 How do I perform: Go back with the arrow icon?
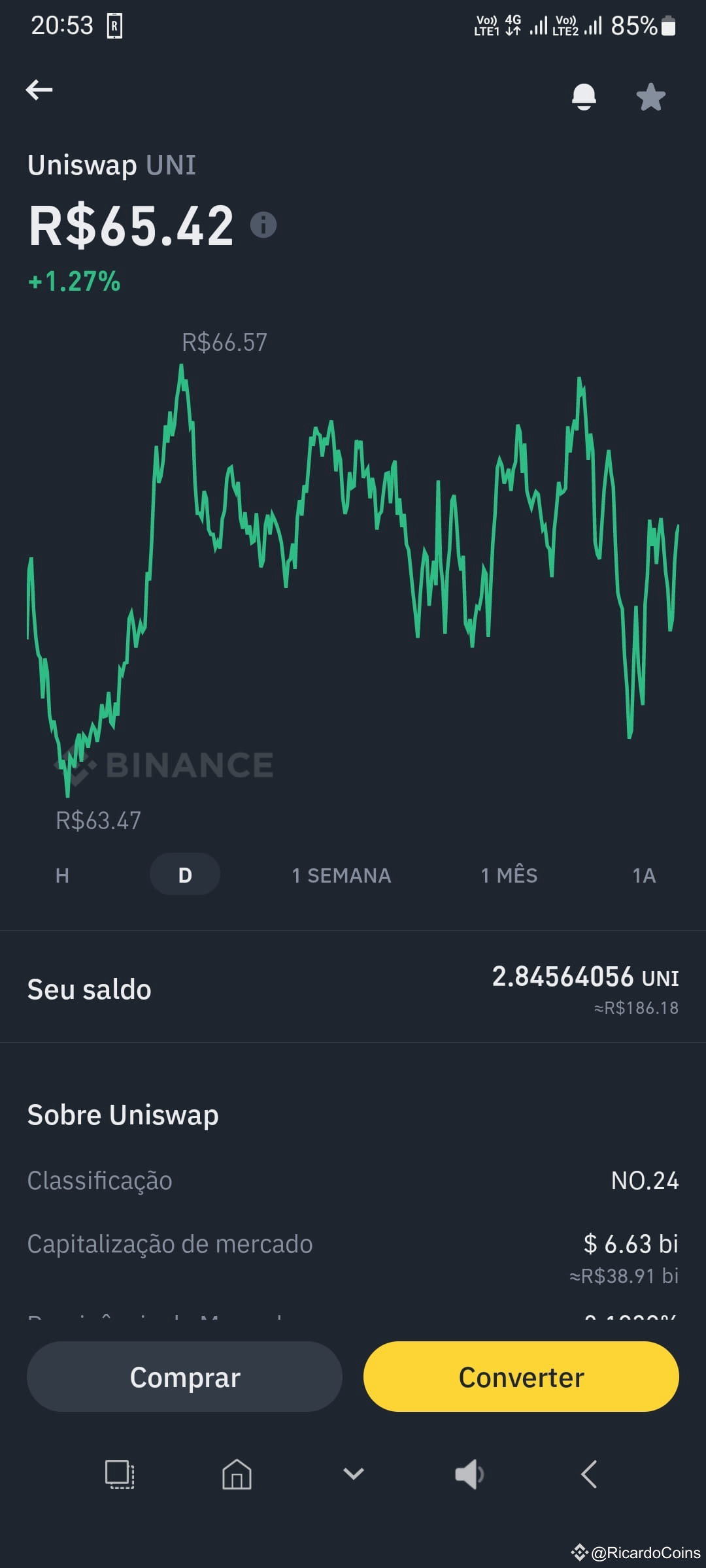39,90
